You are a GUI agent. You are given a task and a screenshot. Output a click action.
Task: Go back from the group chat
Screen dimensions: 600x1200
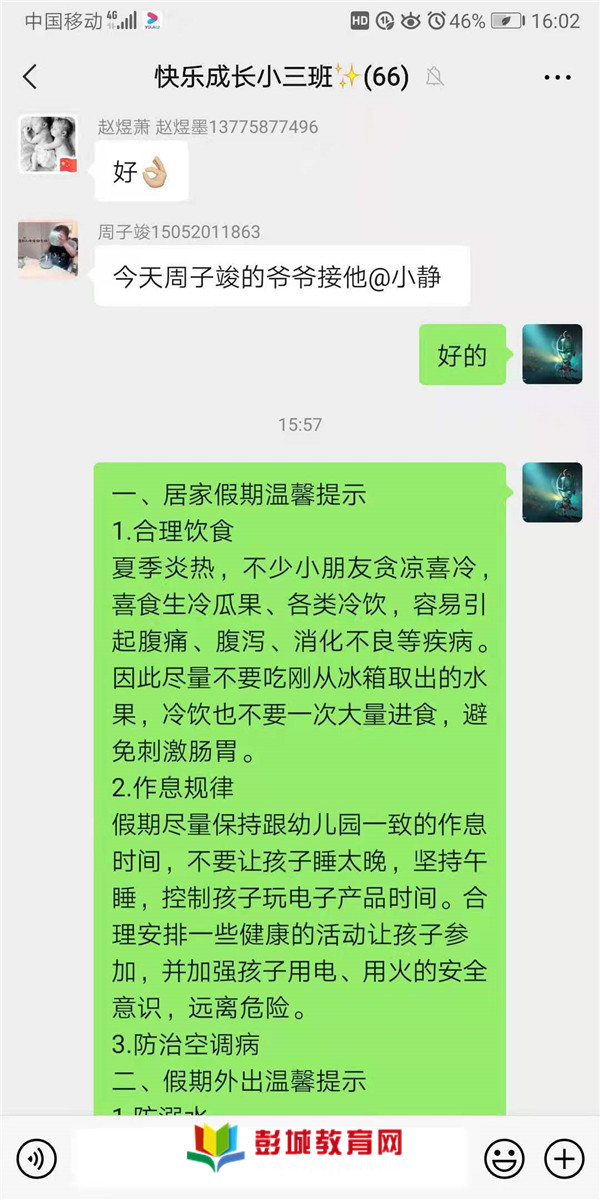(x=30, y=77)
